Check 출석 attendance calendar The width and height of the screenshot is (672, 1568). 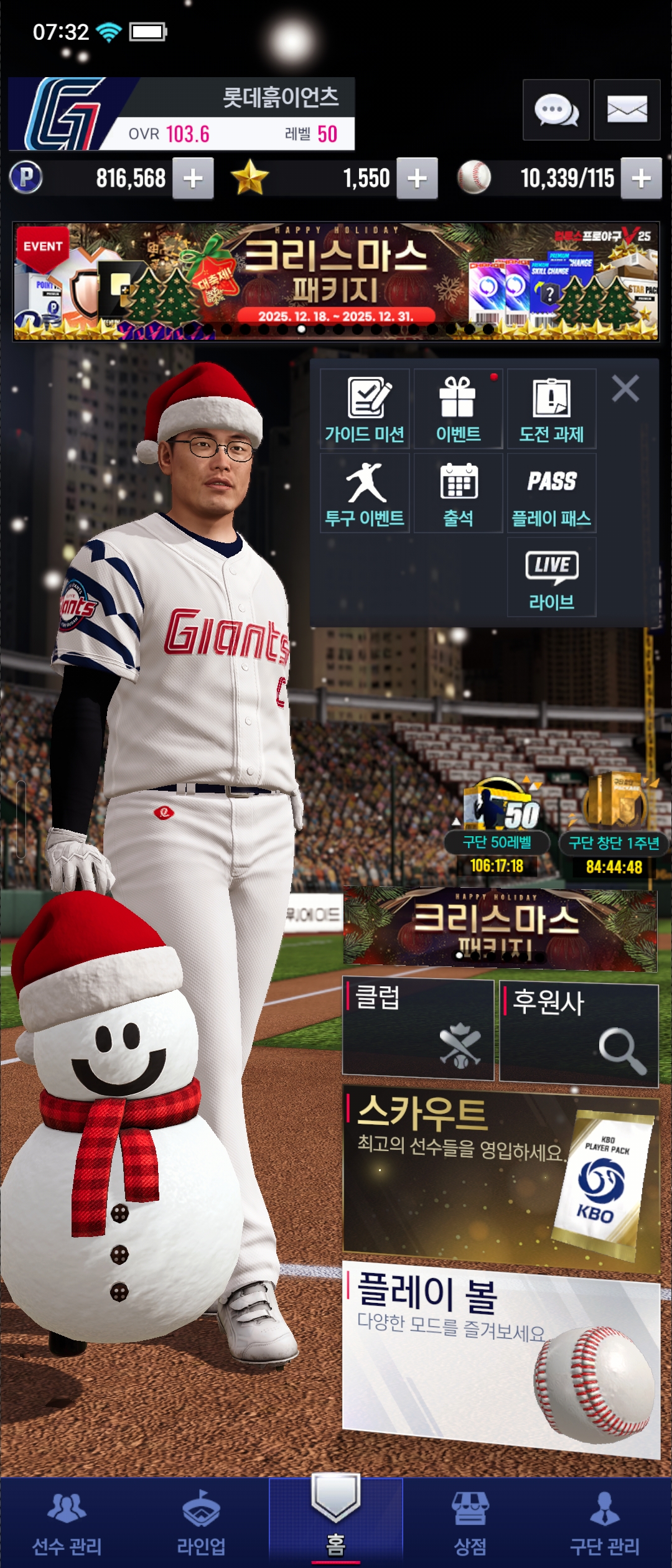click(458, 493)
